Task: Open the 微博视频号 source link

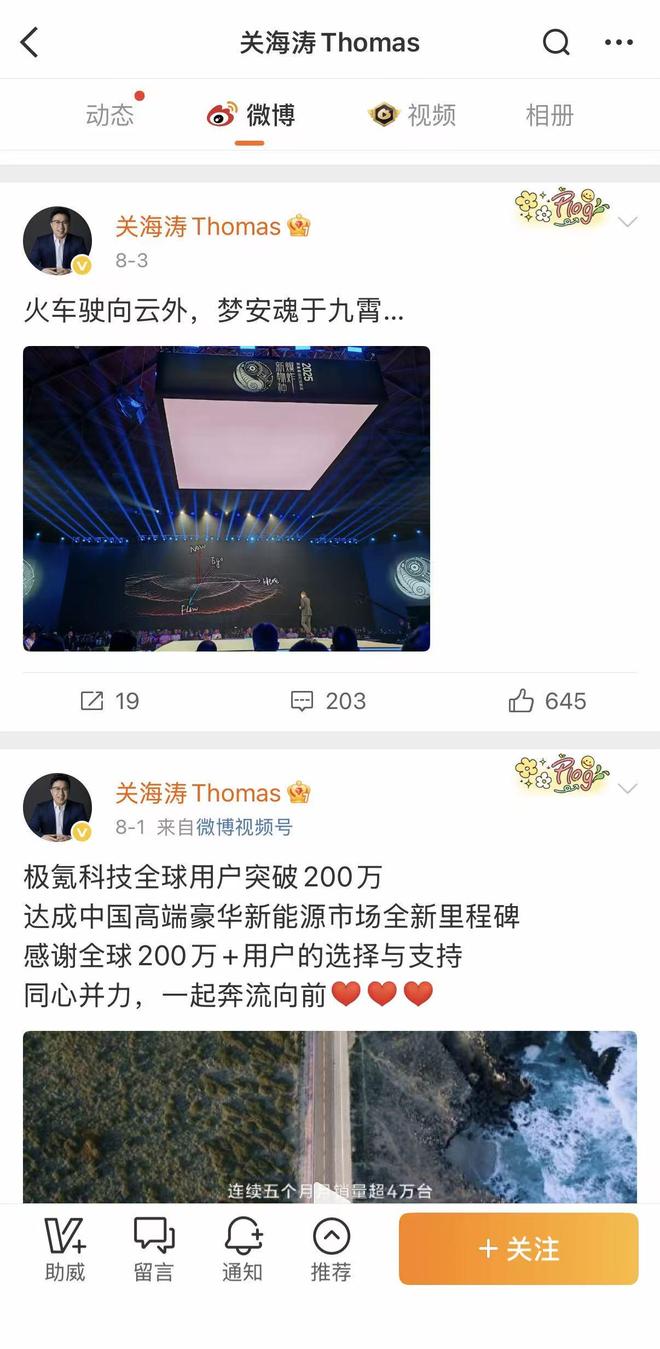Action: tap(244, 827)
